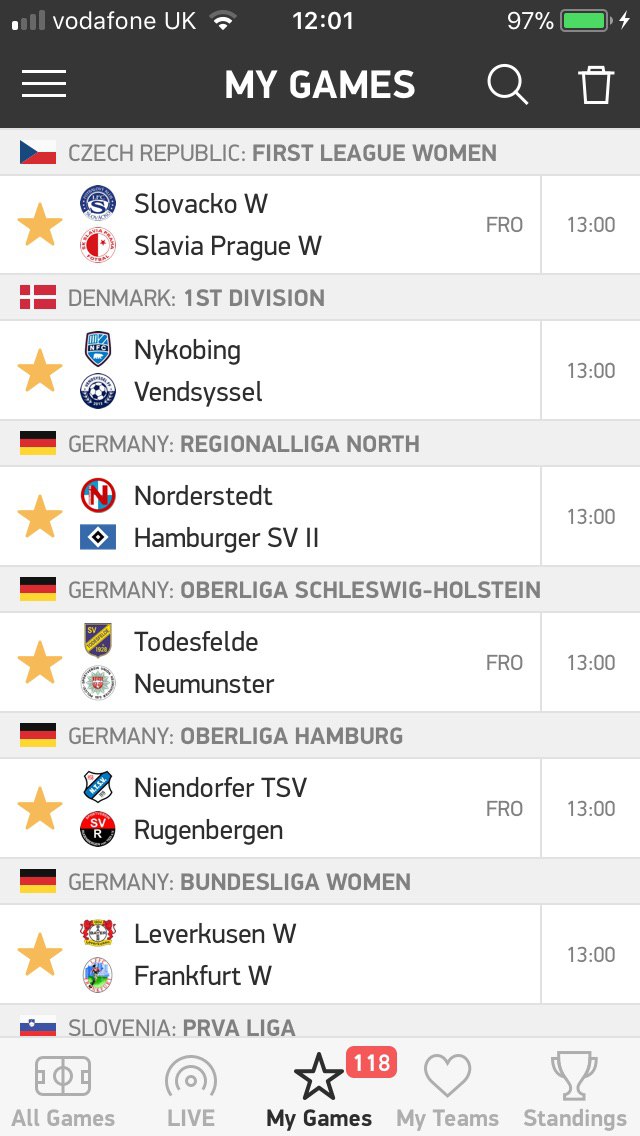The image size is (640, 1136).
Task: Tap the trash bin icon
Action: pyautogui.click(x=596, y=85)
